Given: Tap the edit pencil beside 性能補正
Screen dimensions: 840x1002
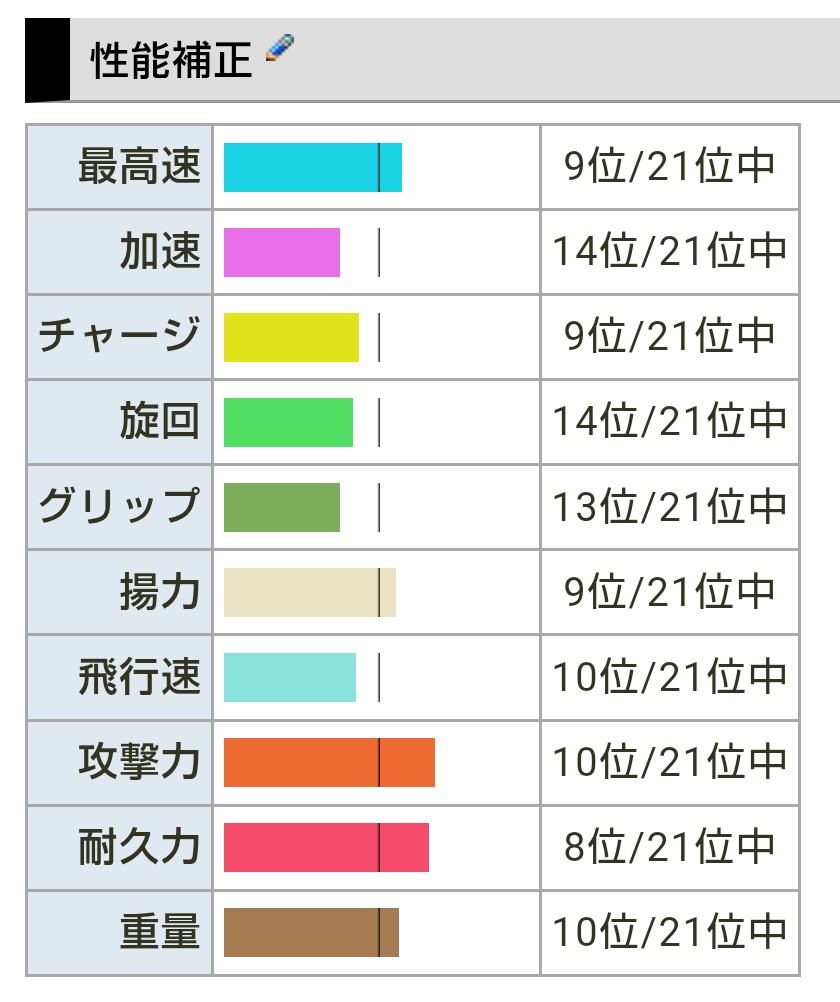Looking at the screenshot, I should click(x=279, y=49).
